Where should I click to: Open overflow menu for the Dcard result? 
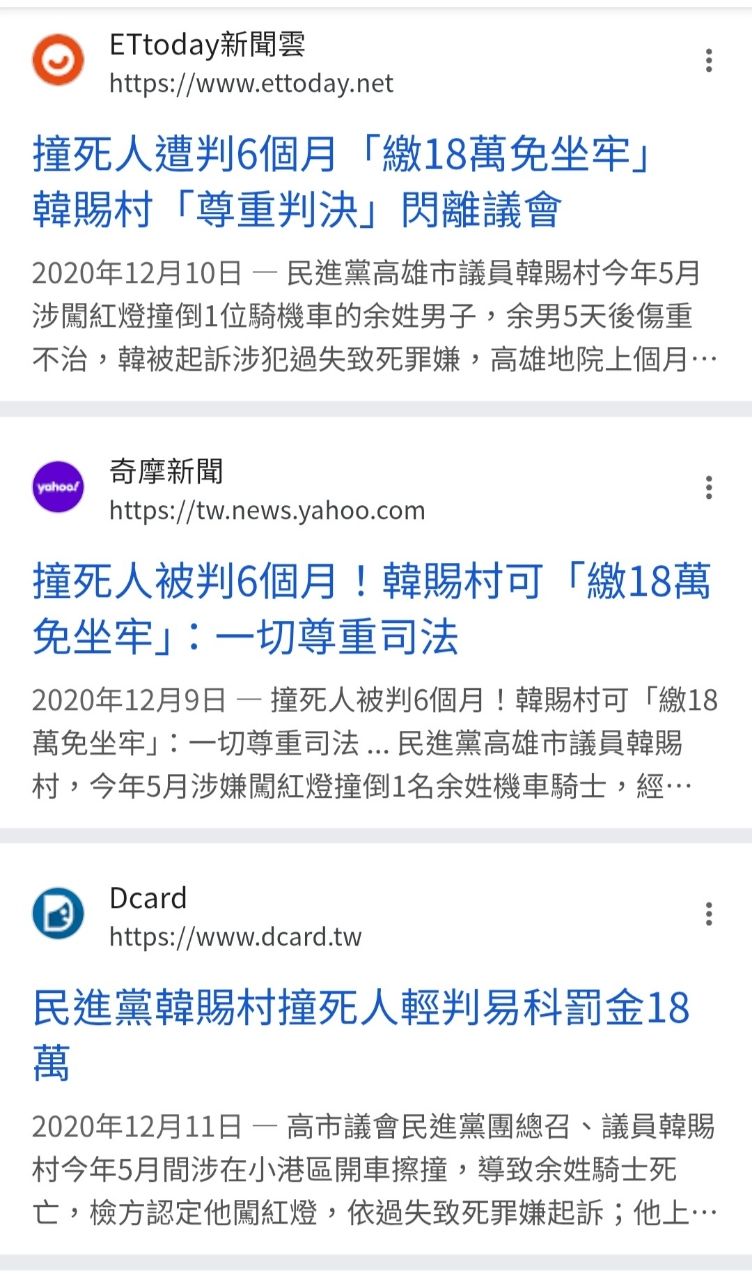[709, 914]
